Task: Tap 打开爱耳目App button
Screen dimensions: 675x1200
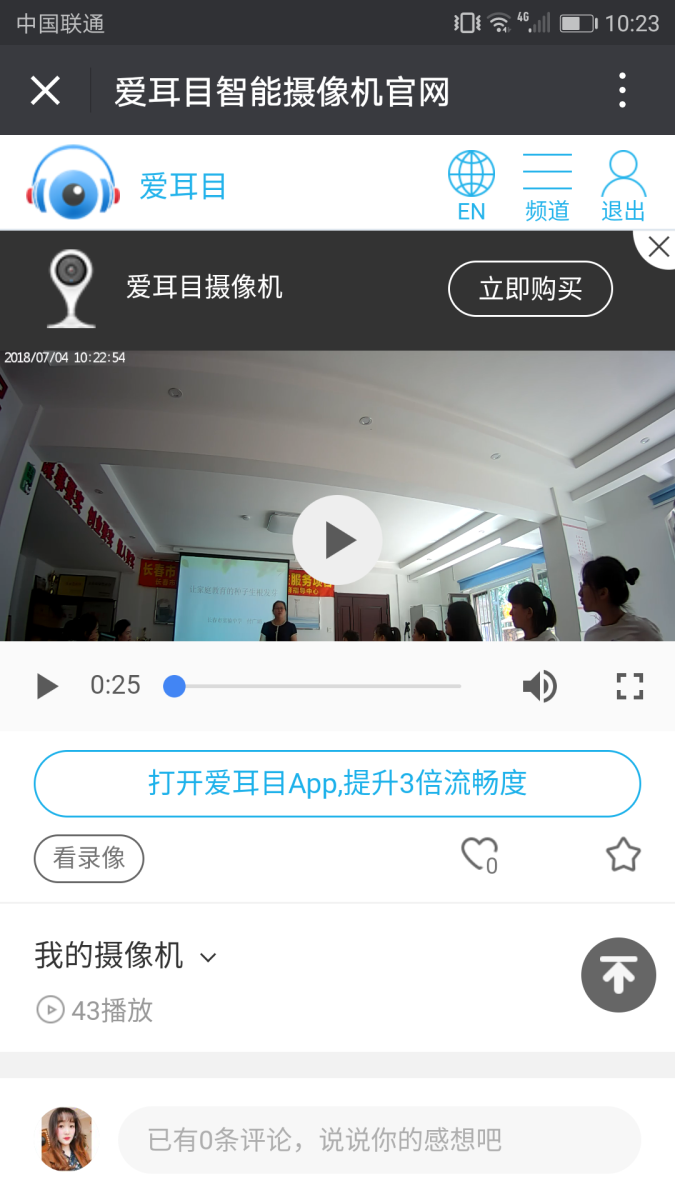Action: click(337, 783)
